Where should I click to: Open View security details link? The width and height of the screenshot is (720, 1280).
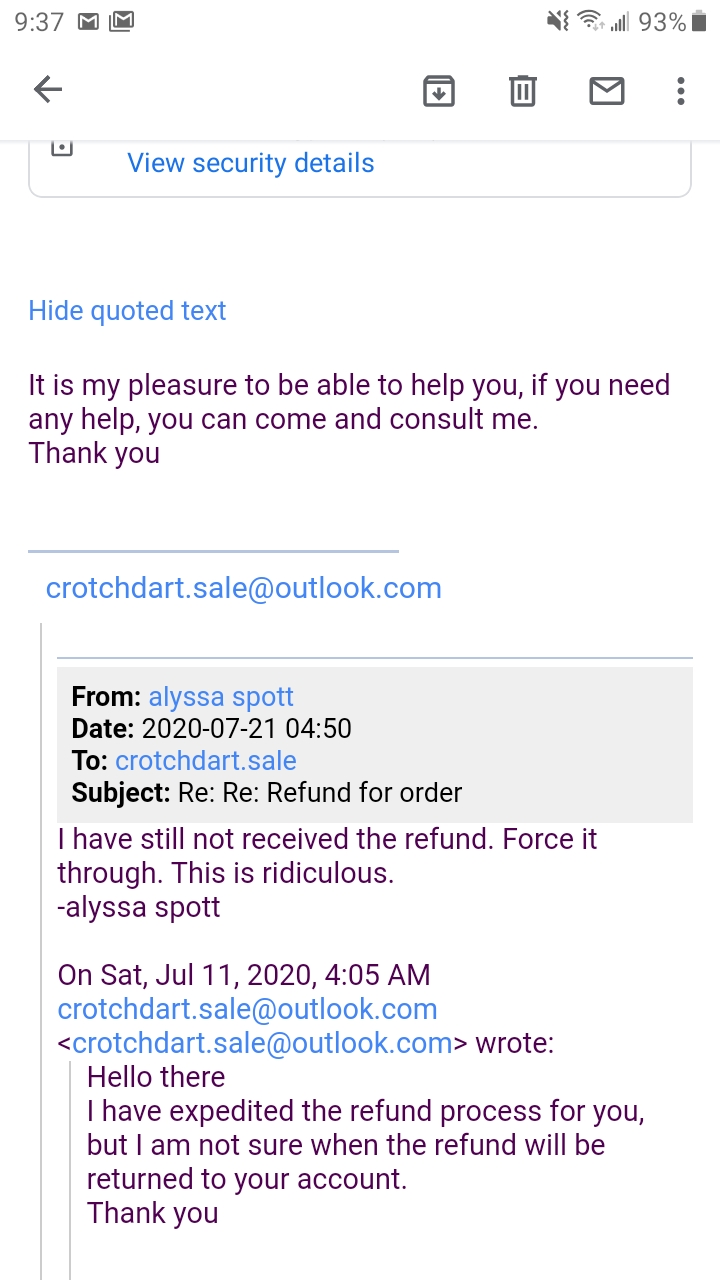tap(250, 163)
